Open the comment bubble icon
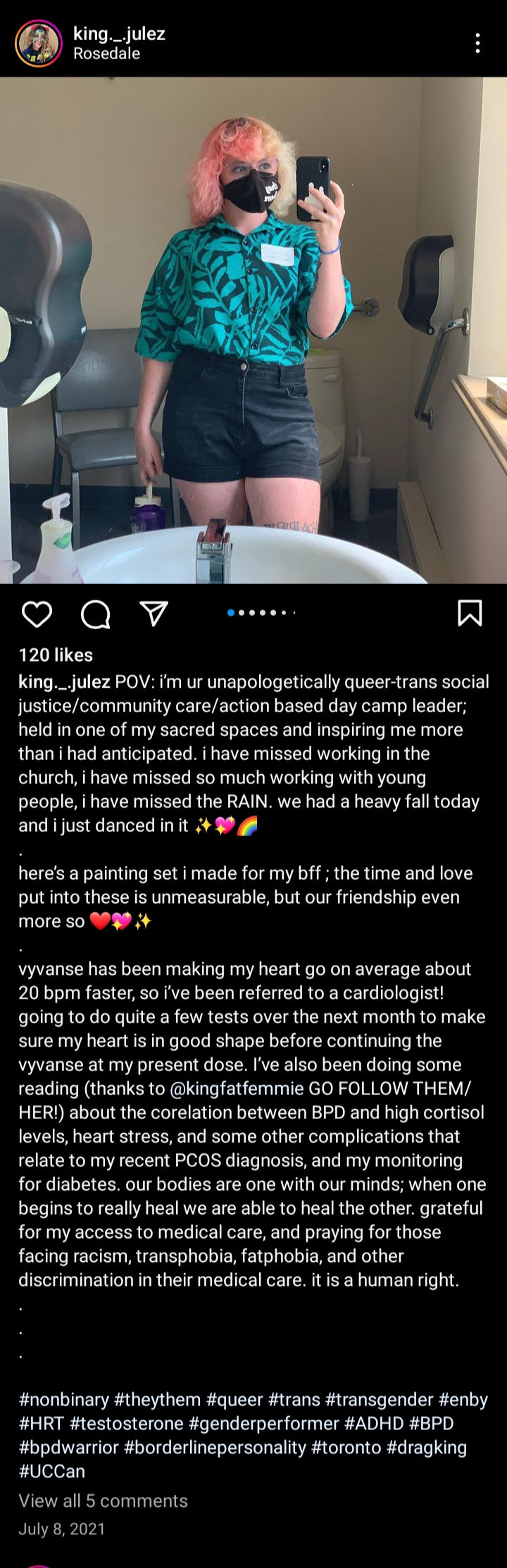 point(95,614)
